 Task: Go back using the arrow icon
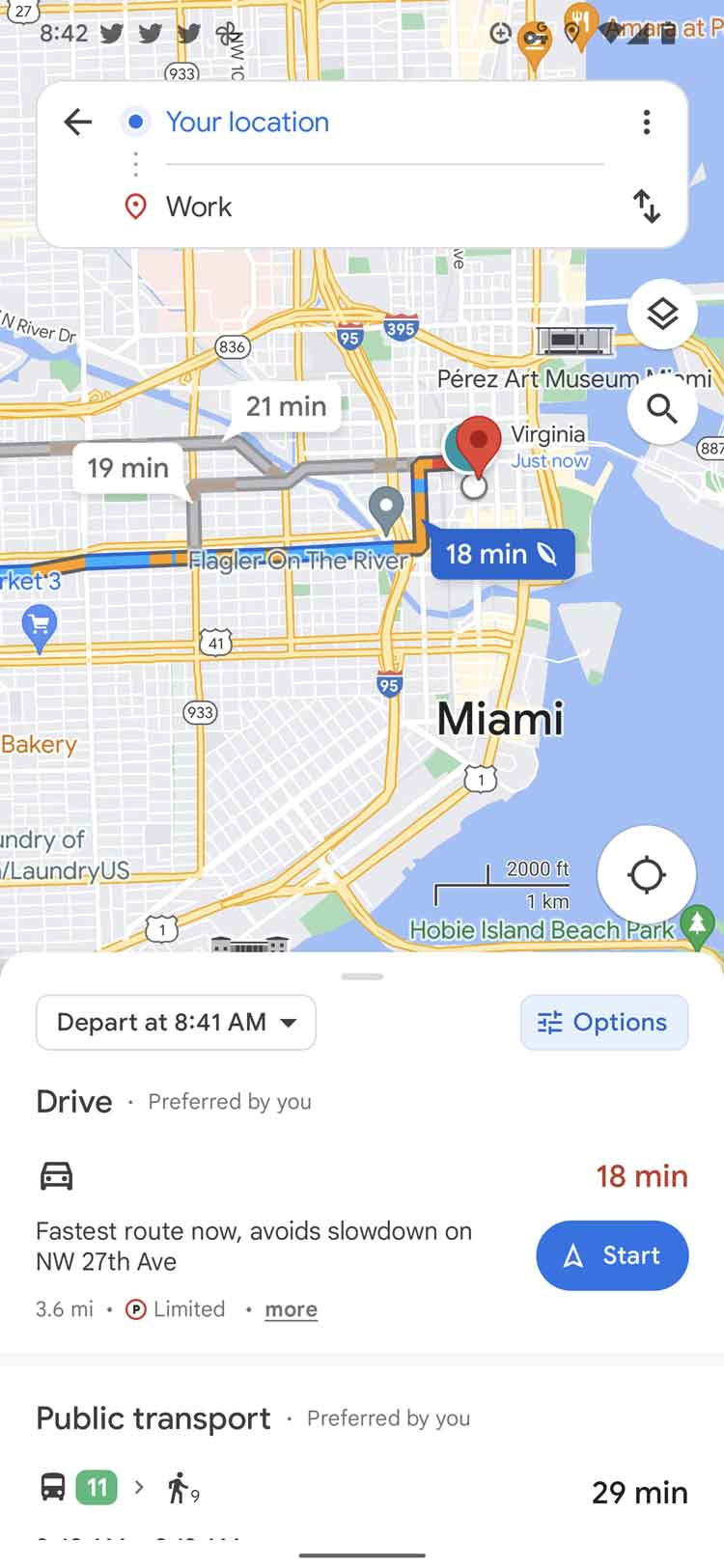pyautogui.click(x=77, y=122)
